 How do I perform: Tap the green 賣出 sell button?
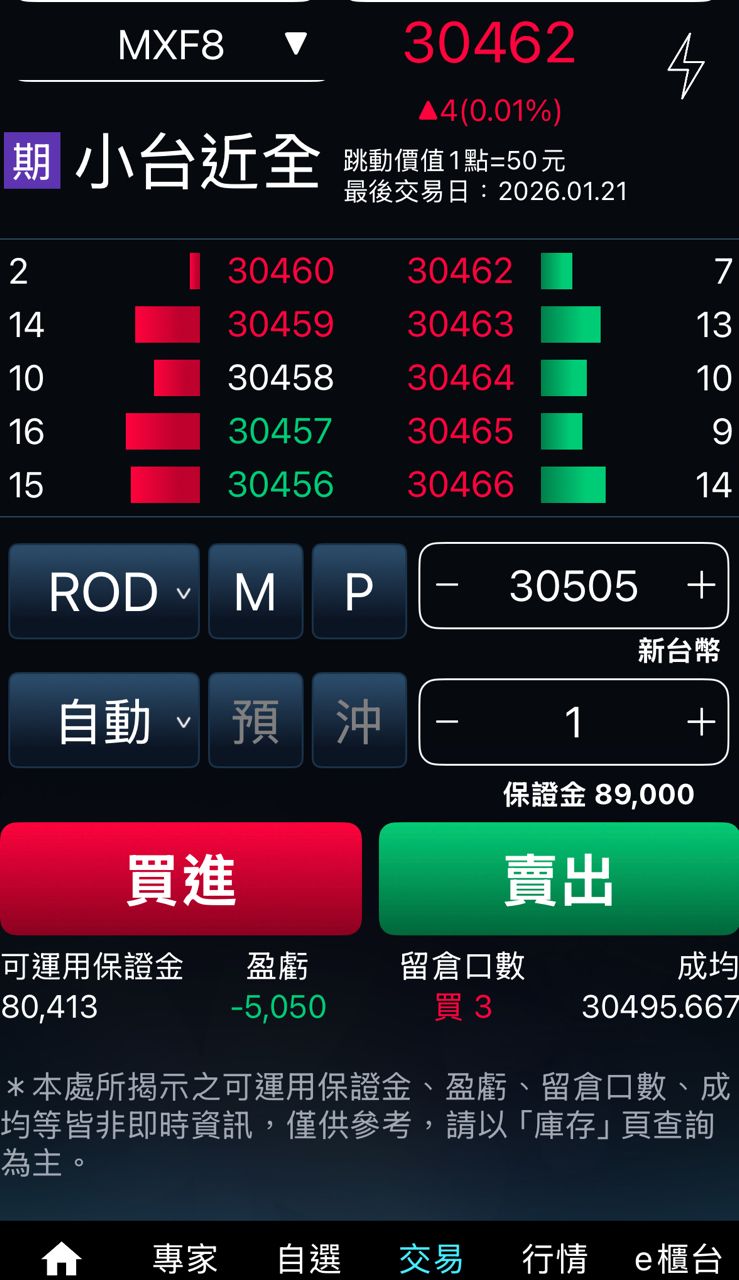pos(558,879)
